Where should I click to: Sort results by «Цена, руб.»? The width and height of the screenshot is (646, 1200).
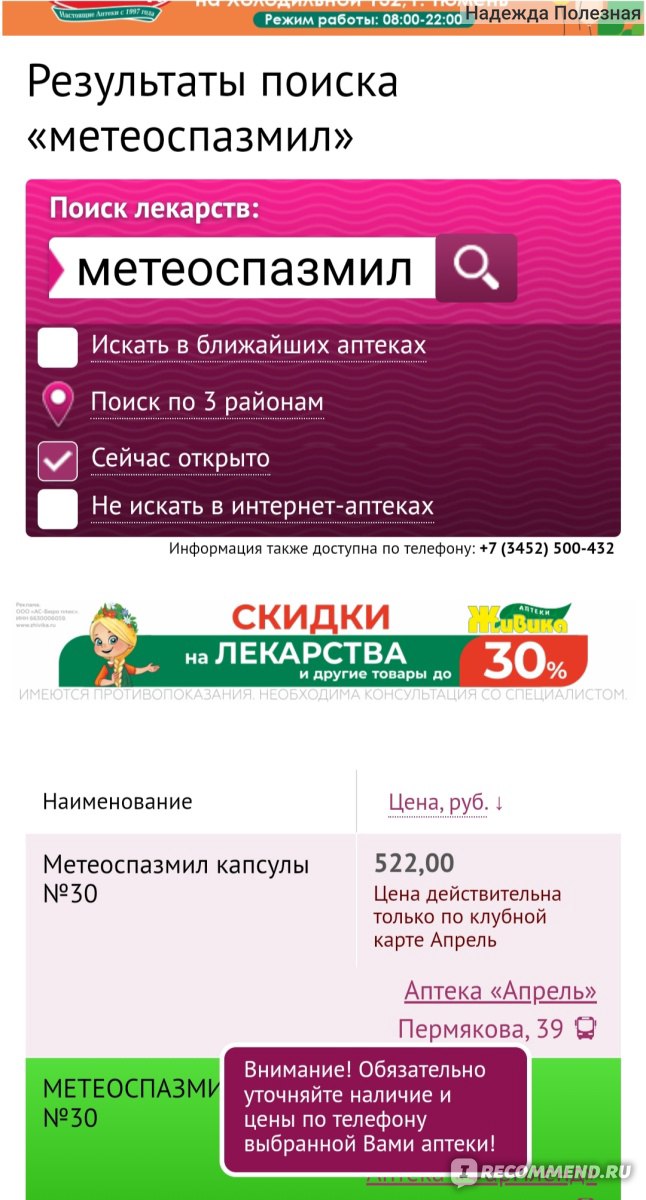(x=446, y=802)
